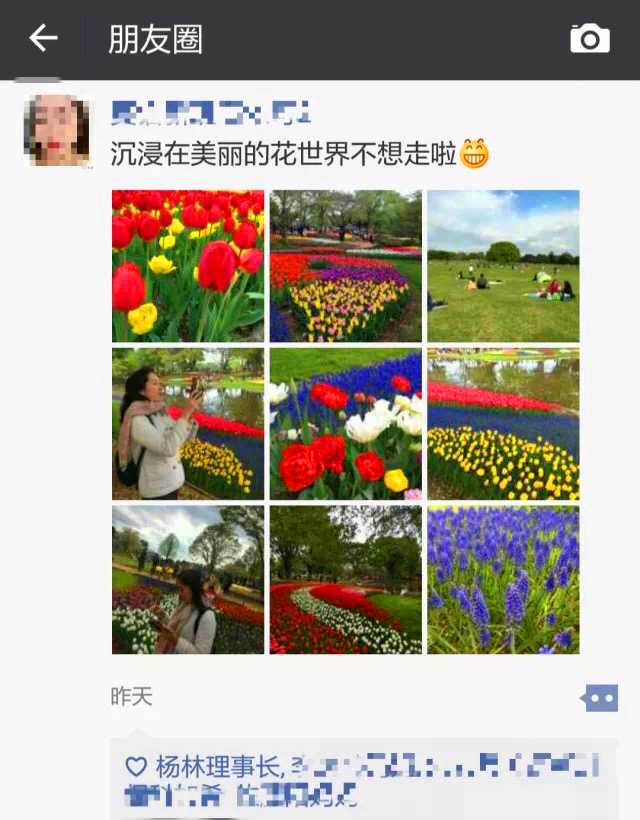
Task: Go back from Moments feed
Action: pos(43,39)
